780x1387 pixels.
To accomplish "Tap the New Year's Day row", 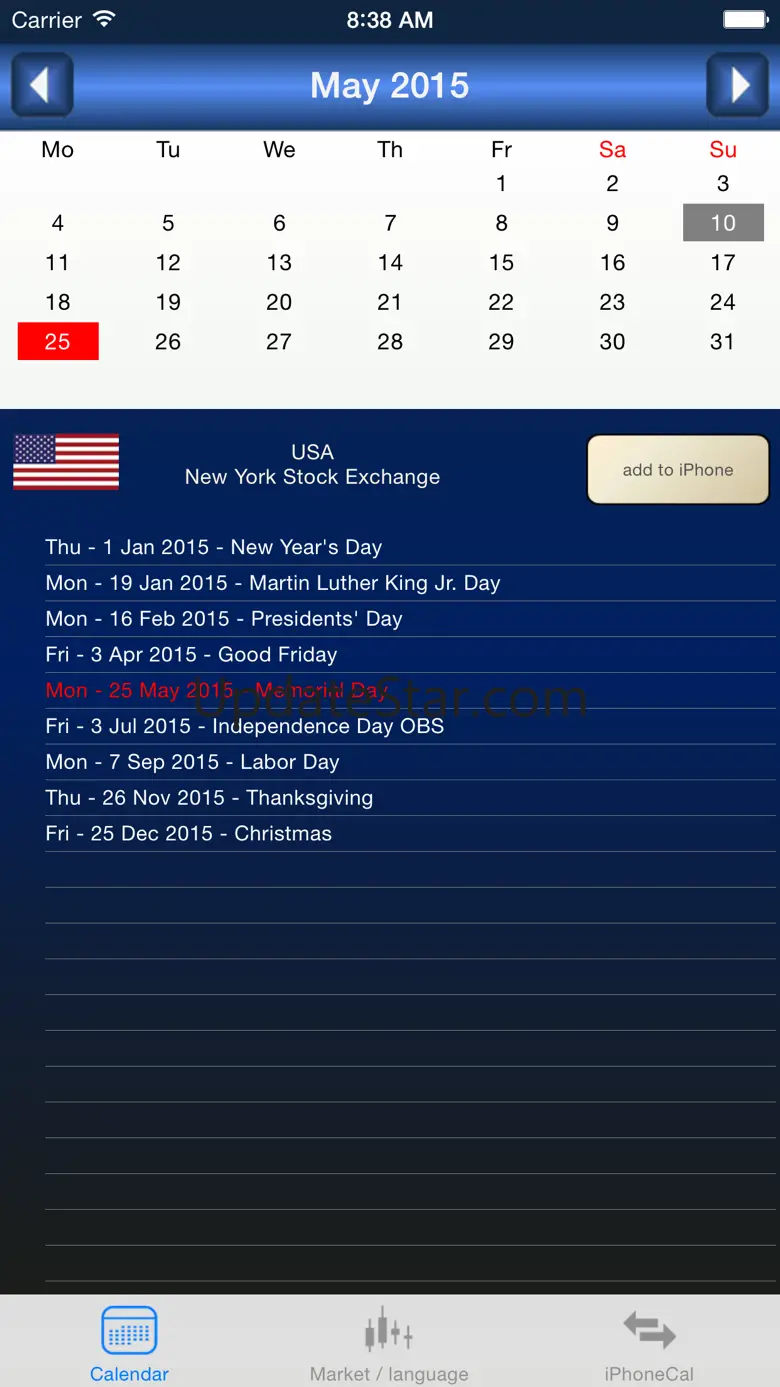I will (x=410, y=547).
